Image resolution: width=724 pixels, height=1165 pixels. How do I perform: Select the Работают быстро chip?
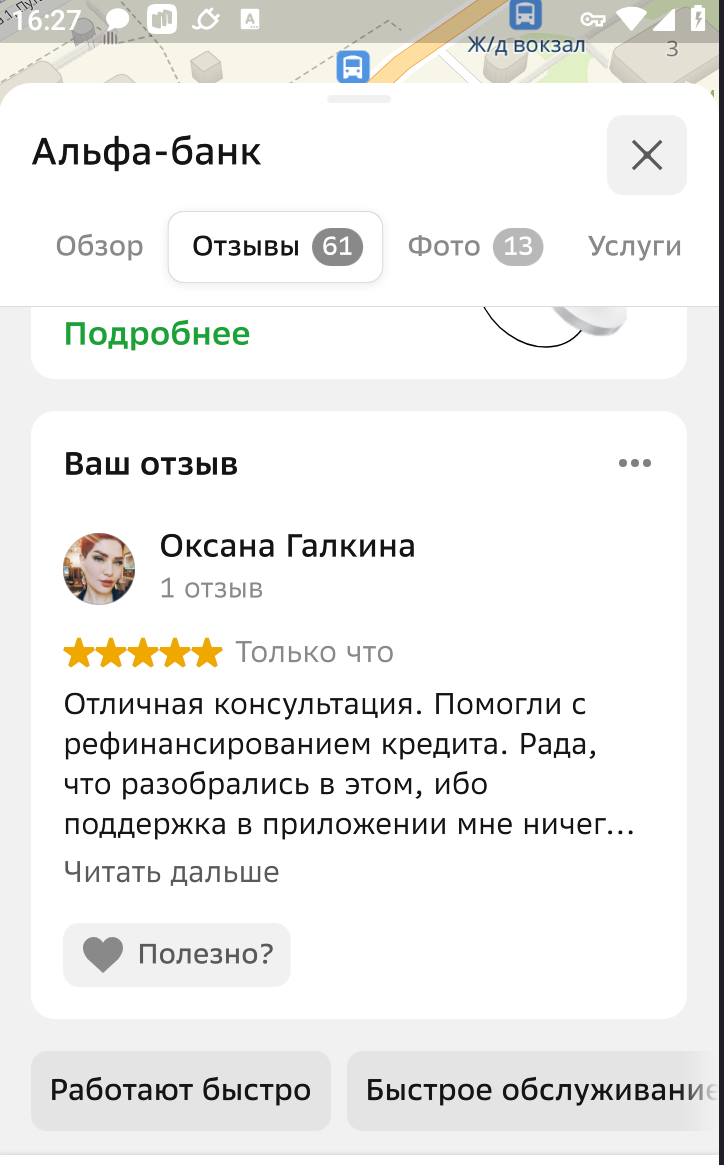(181, 1090)
